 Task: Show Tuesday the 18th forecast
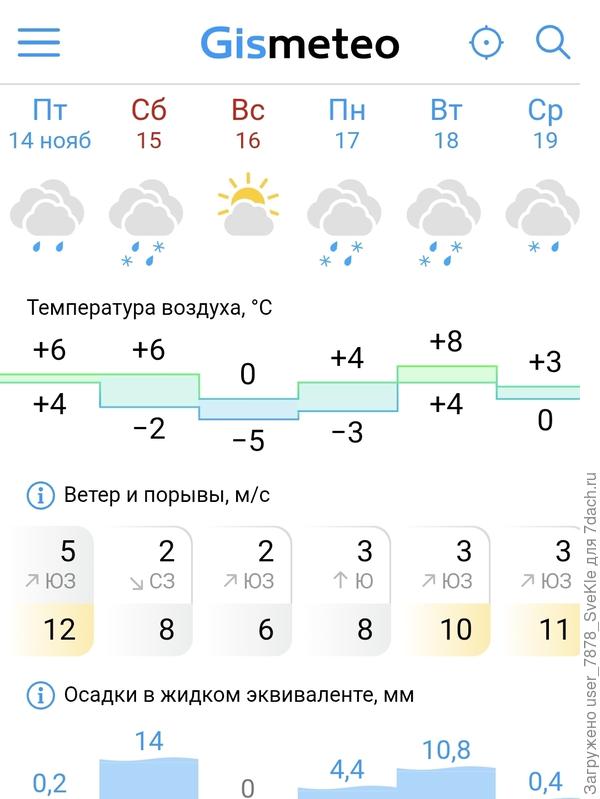446,124
